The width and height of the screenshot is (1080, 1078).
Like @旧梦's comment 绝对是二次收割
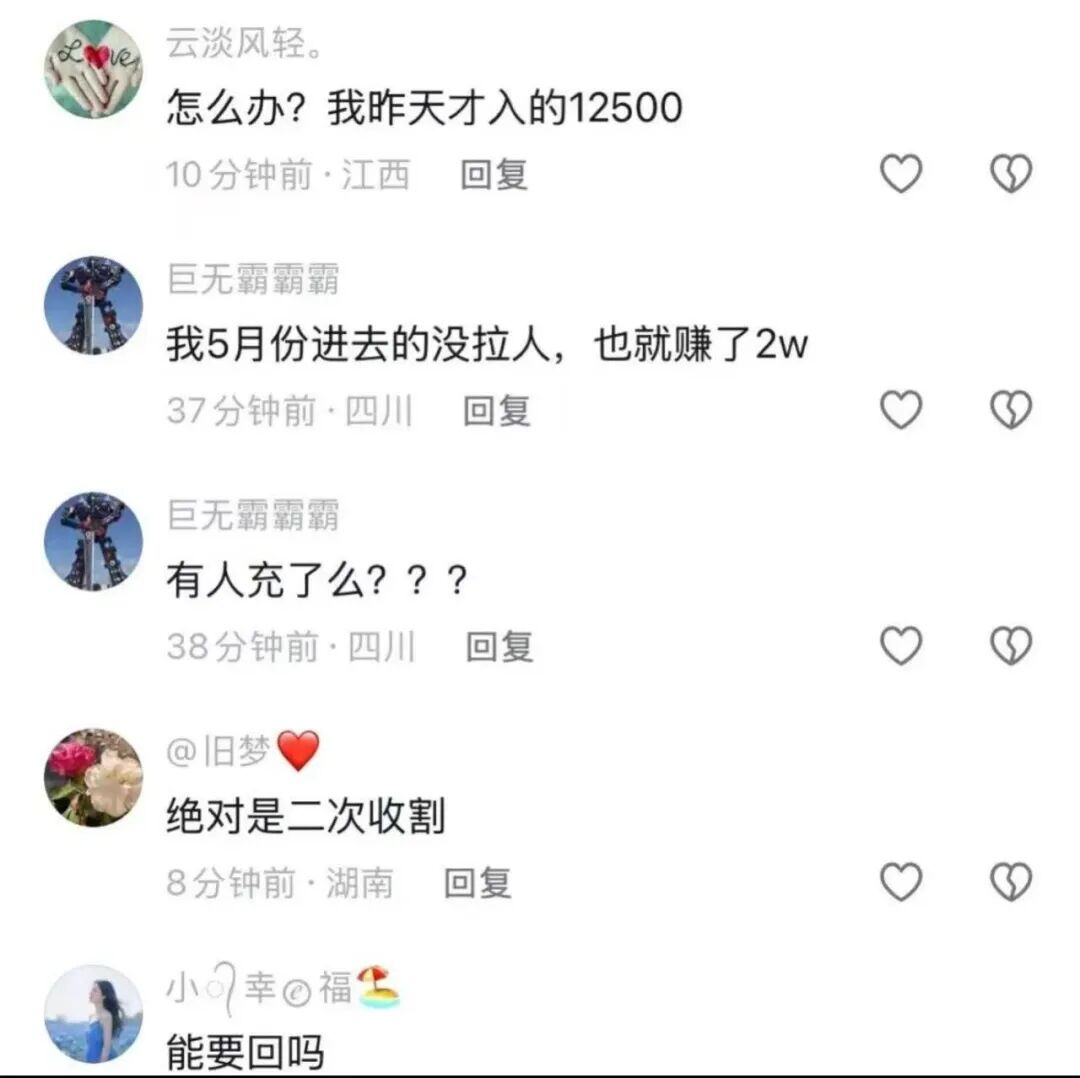(x=900, y=882)
